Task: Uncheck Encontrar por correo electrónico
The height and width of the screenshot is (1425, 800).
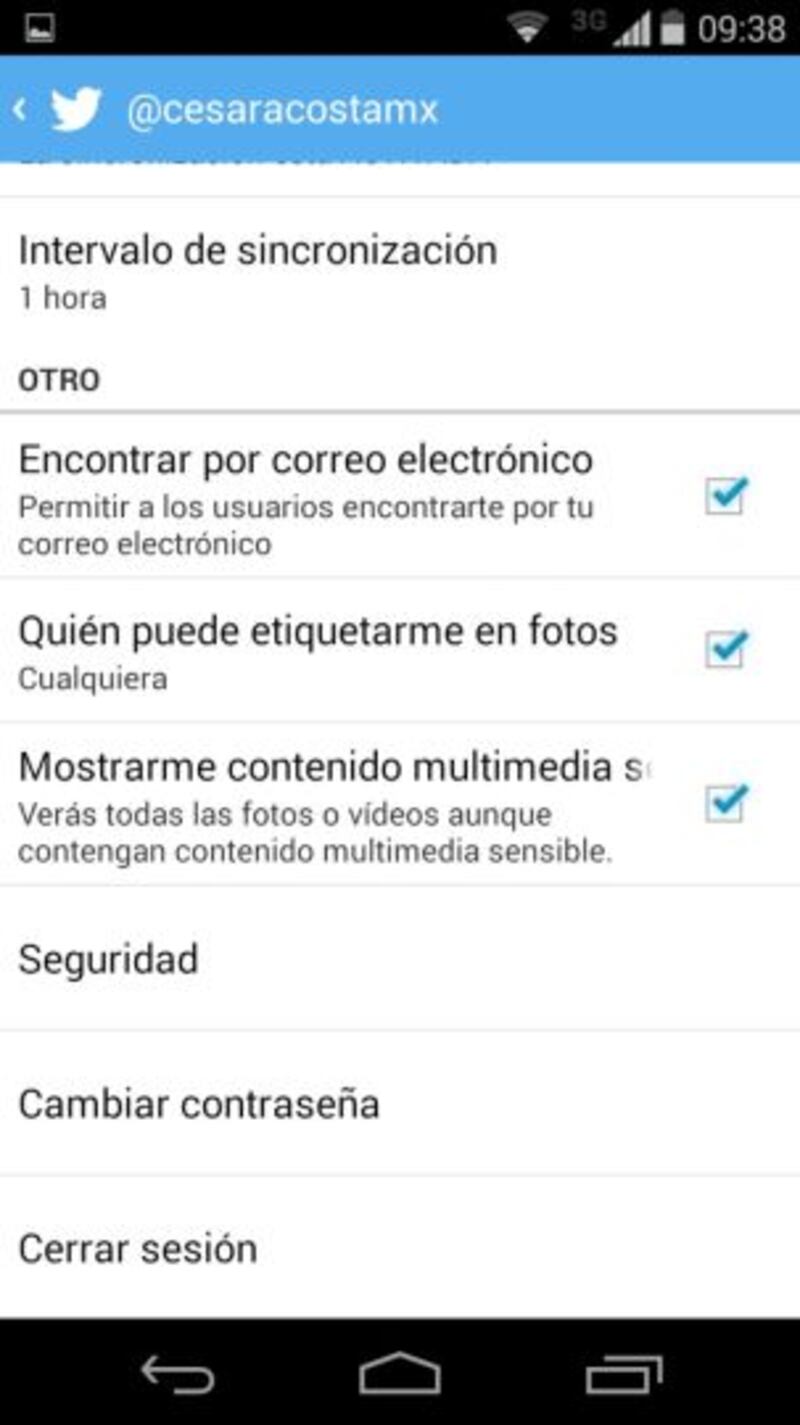Action: click(x=725, y=495)
